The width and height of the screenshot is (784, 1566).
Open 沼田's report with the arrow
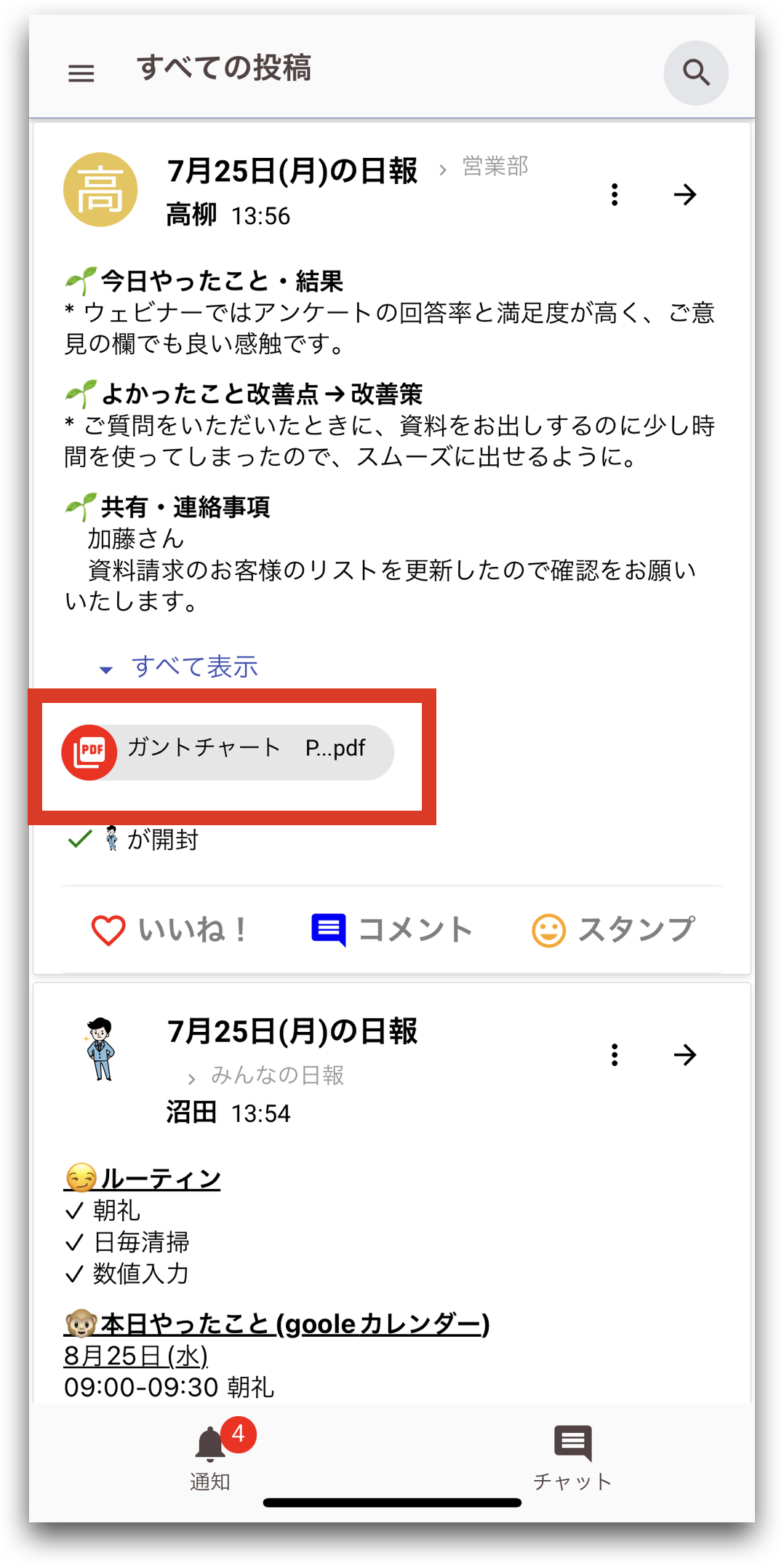click(684, 1054)
